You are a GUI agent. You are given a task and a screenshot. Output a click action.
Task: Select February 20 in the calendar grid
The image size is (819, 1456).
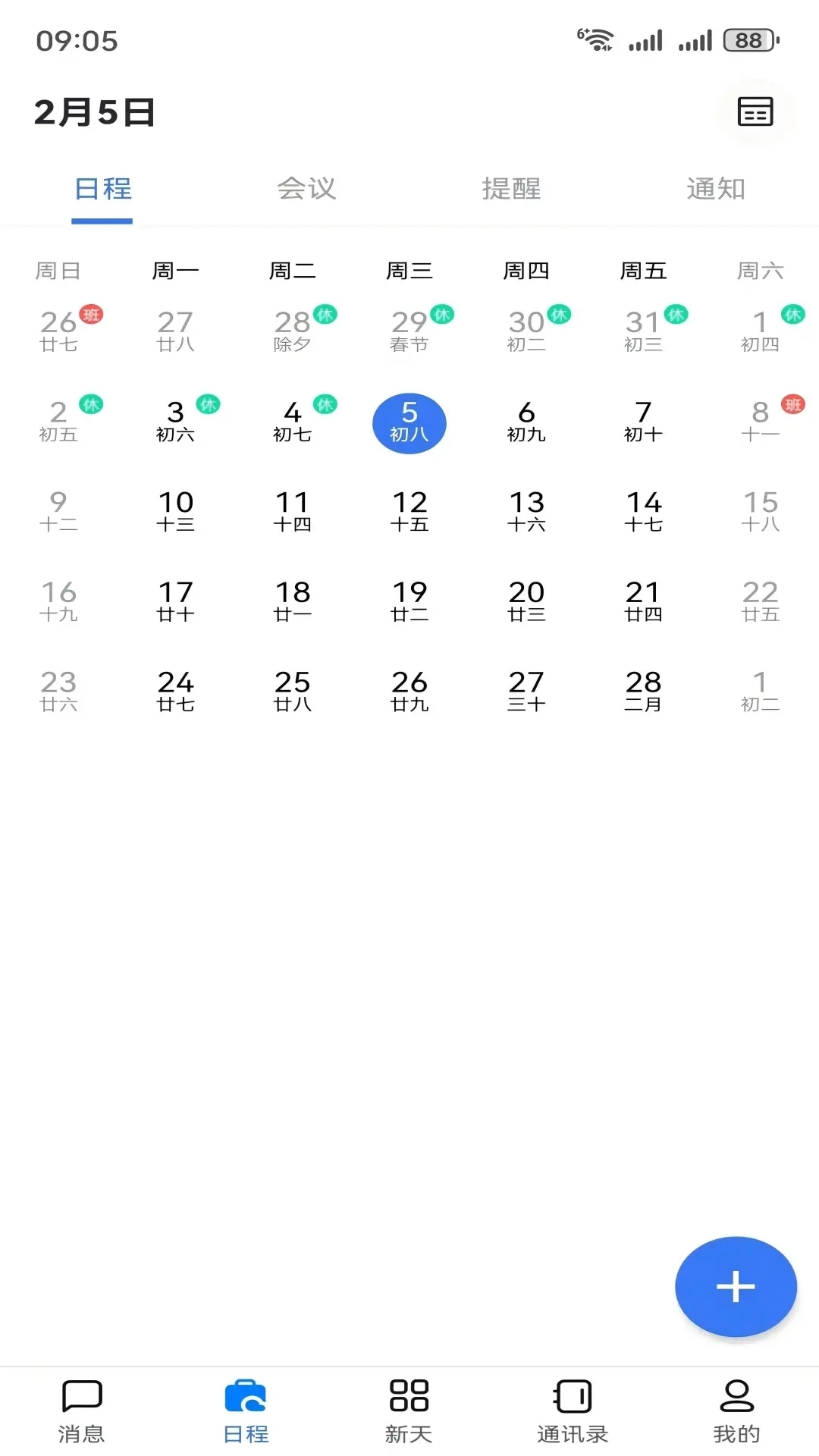526,603
